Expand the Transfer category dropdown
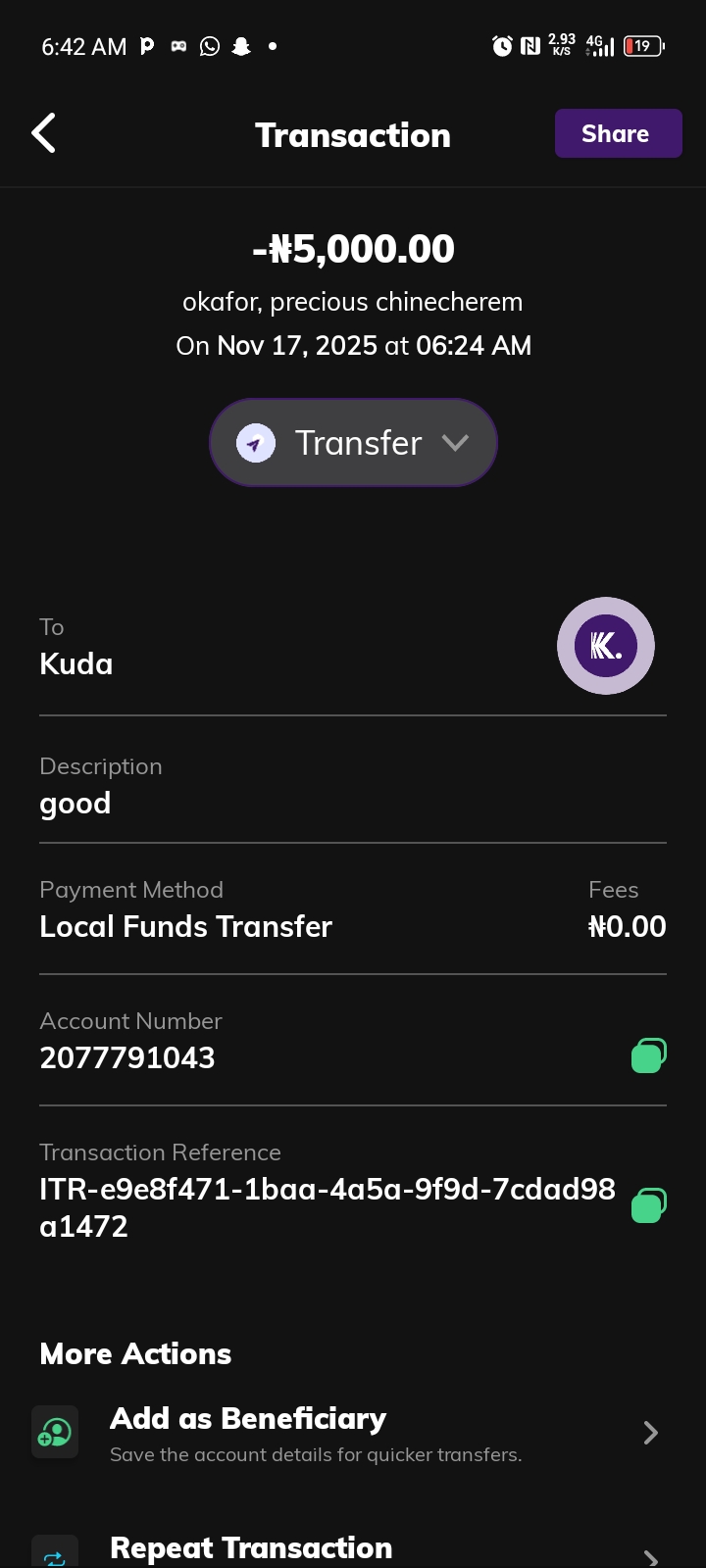The width and height of the screenshot is (706, 1568). pos(353,443)
